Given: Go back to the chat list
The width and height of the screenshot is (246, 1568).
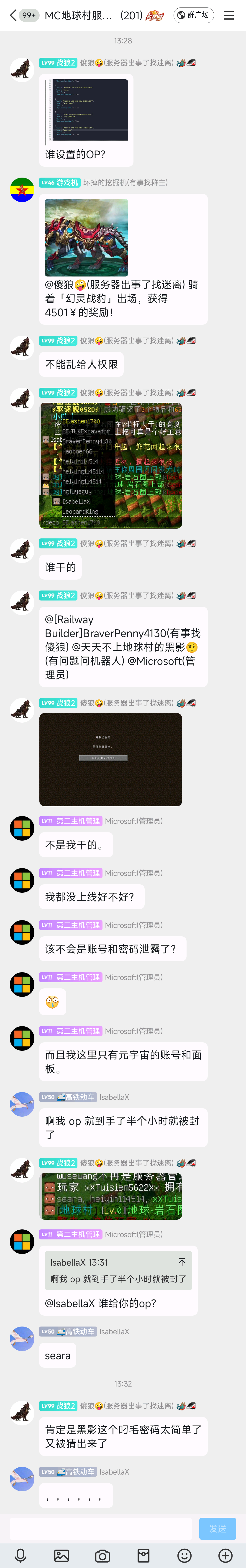Looking at the screenshot, I should click(13, 15).
